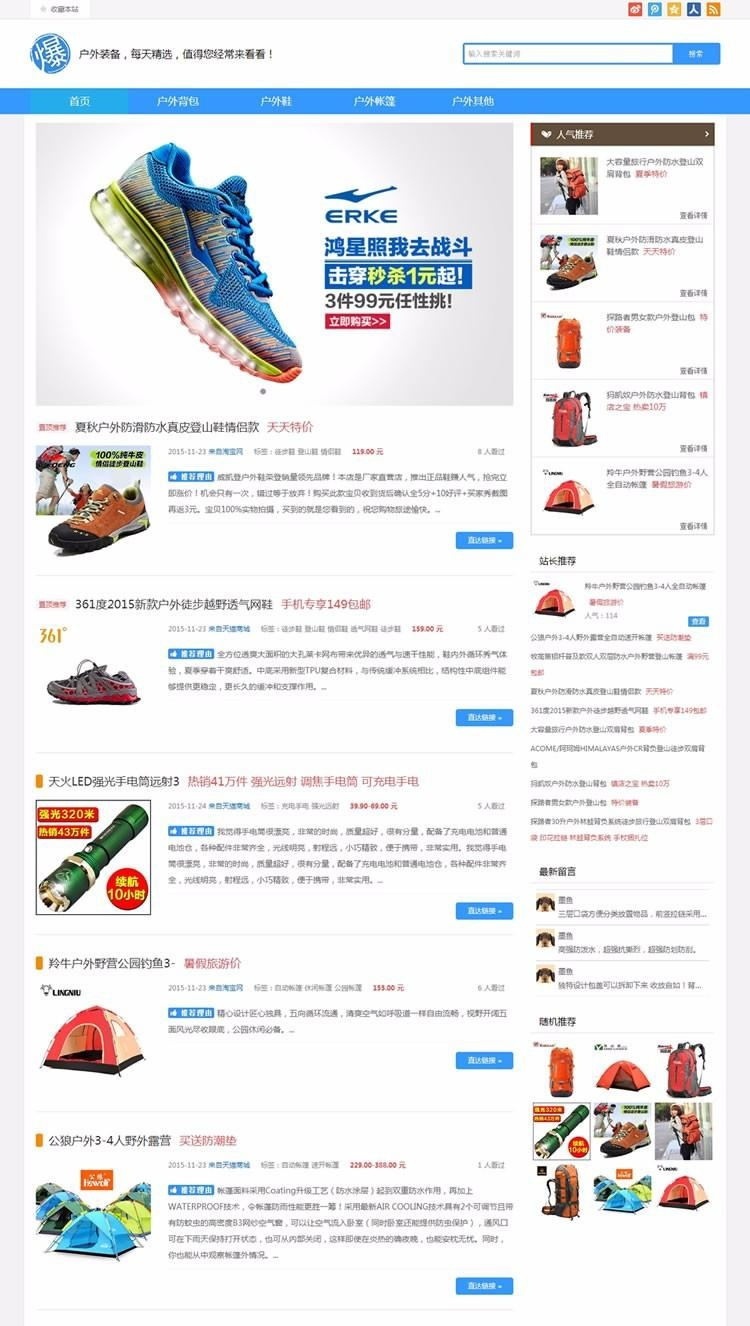750x1326 pixels.
Task: Tap the blue 搜索 button
Action: (697, 54)
